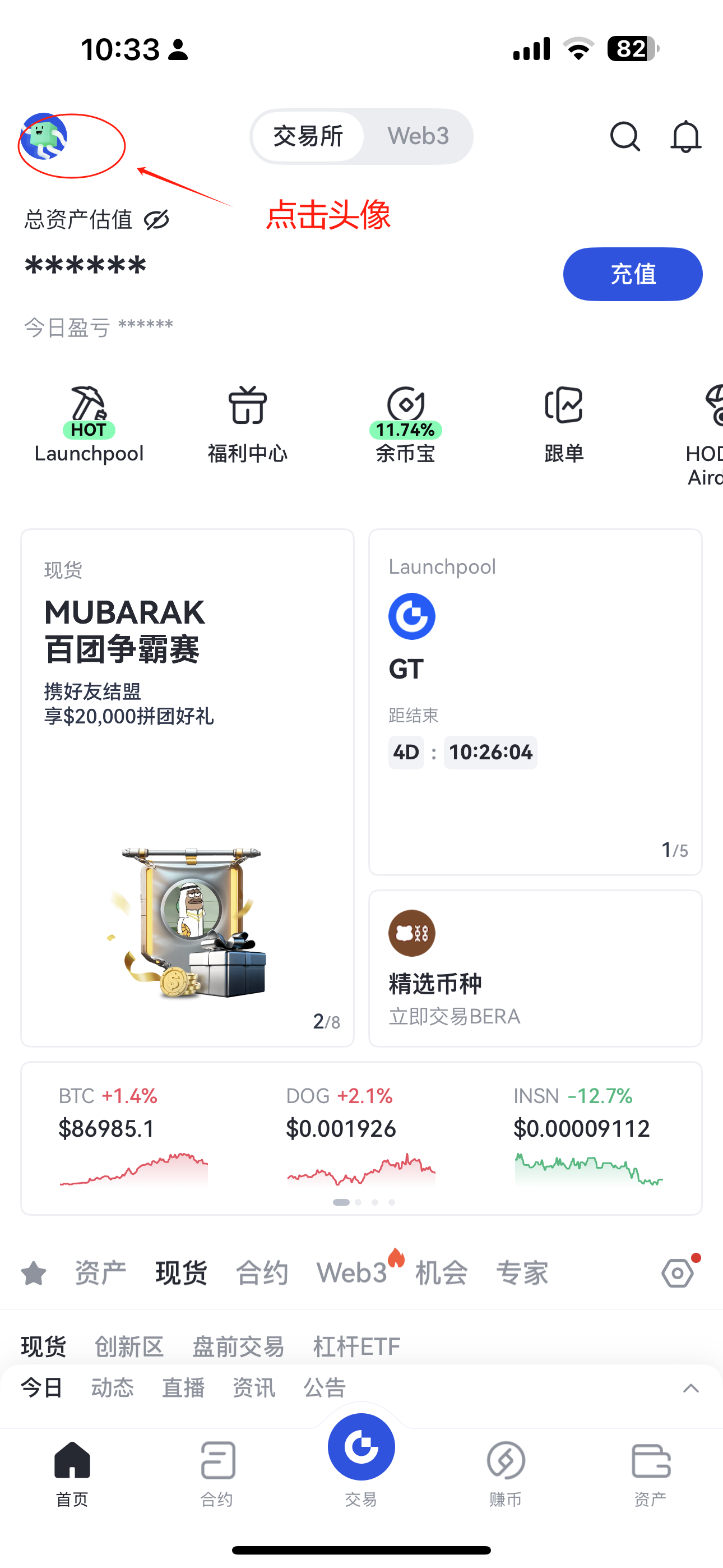
Task: Expand the 今日 news panel chevron
Action: point(690,1389)
